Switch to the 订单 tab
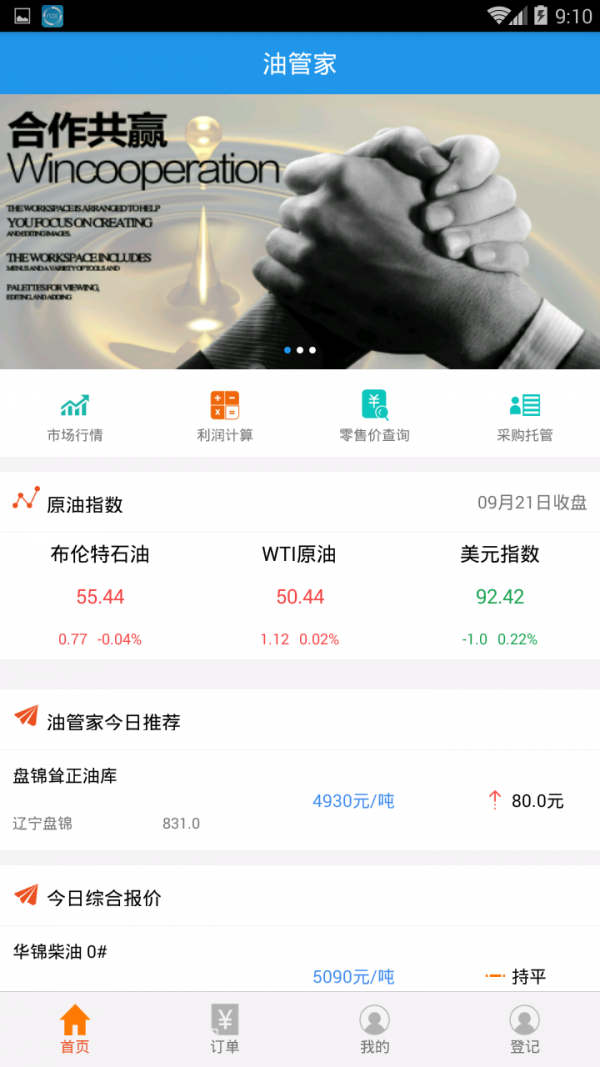Screen dimensions: 600x1067 (225, 1030)
